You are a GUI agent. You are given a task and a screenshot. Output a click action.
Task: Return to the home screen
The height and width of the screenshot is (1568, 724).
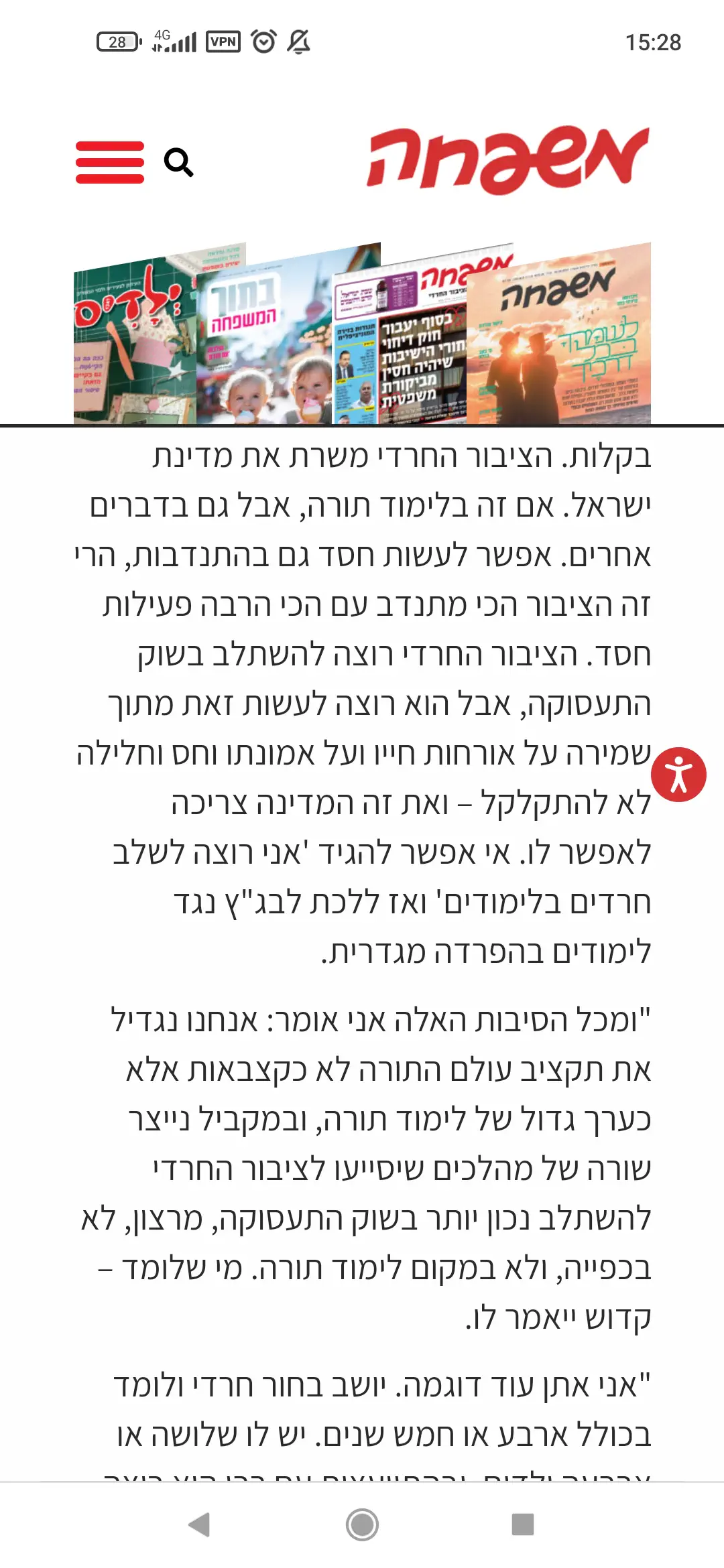point(362,1524)
